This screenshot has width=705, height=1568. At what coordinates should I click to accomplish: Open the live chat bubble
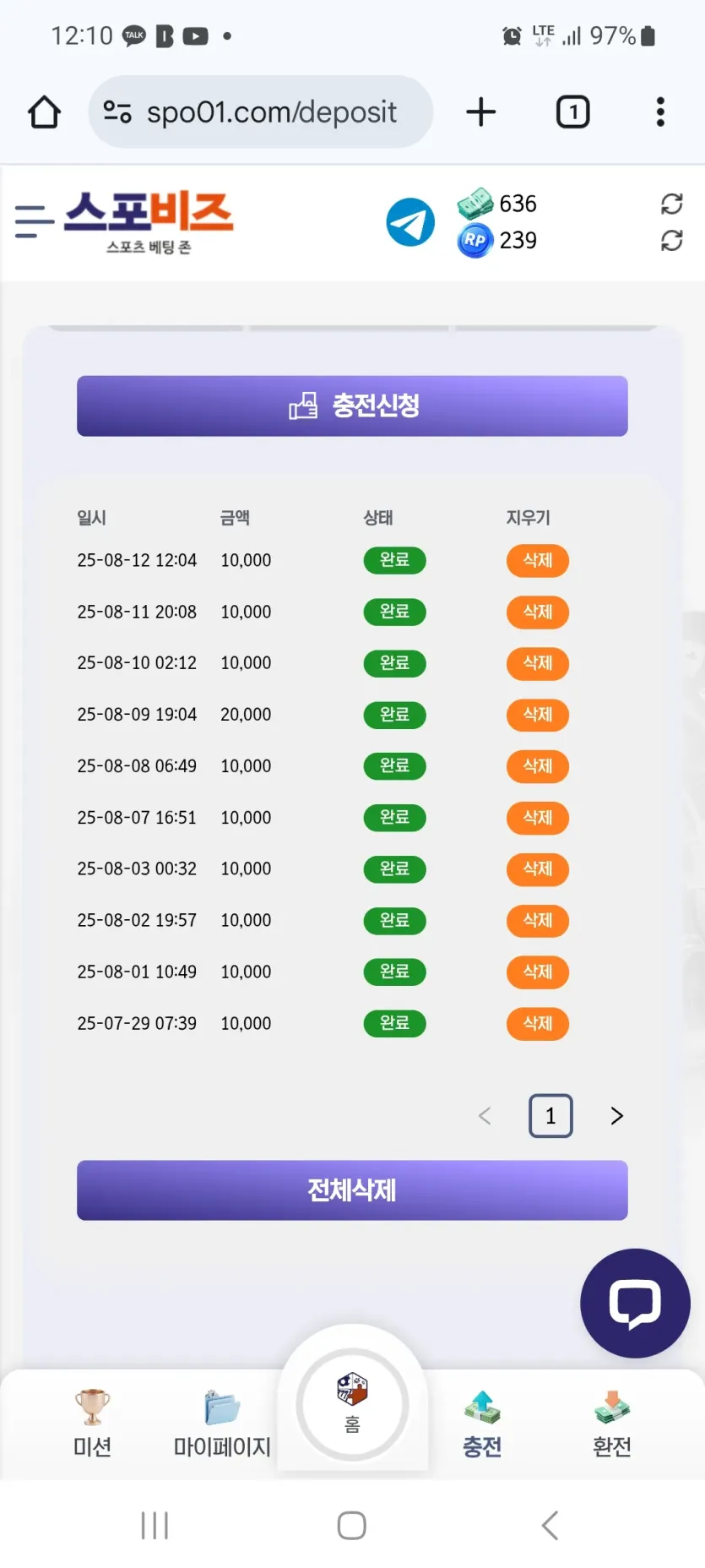[635, 1303]
